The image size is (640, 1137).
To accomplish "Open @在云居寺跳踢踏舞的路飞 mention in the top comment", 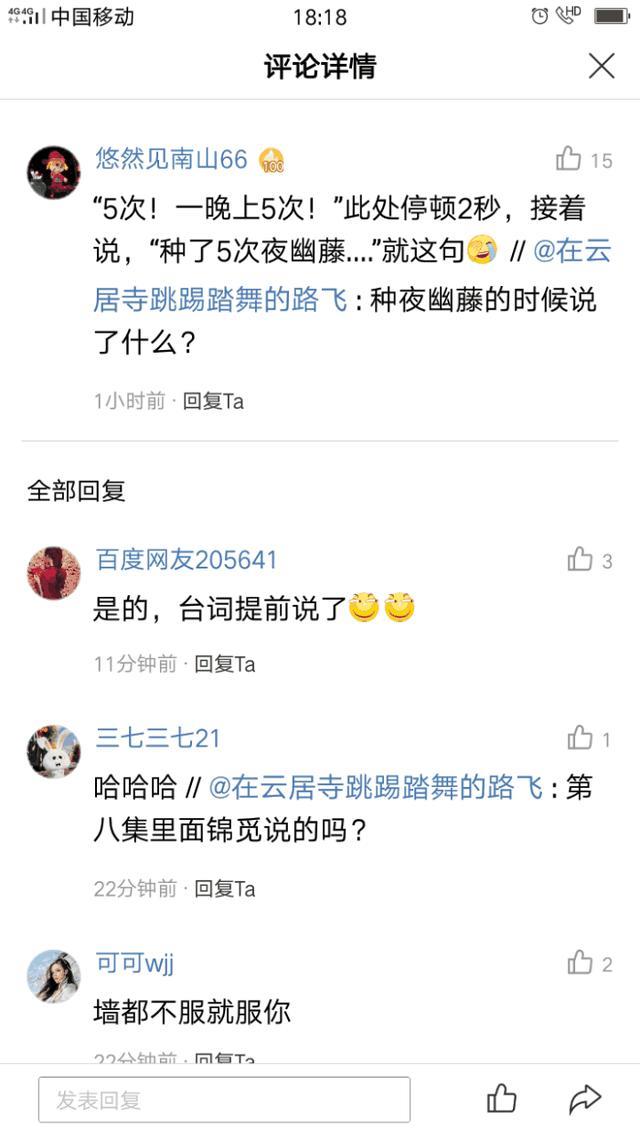I will 570,252.
